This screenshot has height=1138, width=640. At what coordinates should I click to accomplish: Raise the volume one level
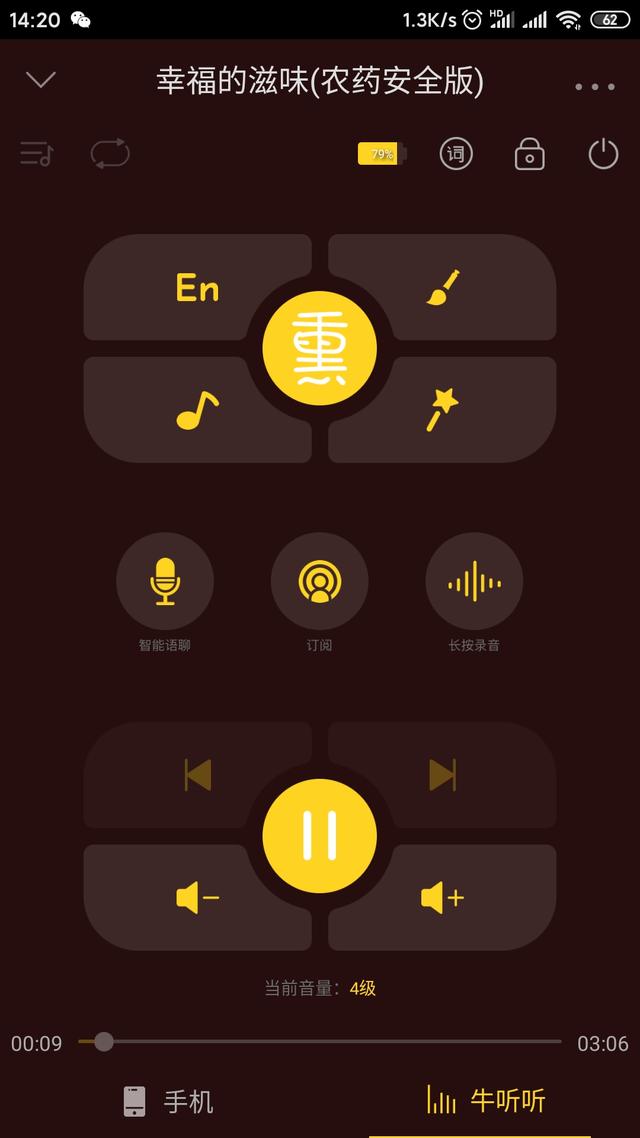pyautogui.click(x=443, y=898)
